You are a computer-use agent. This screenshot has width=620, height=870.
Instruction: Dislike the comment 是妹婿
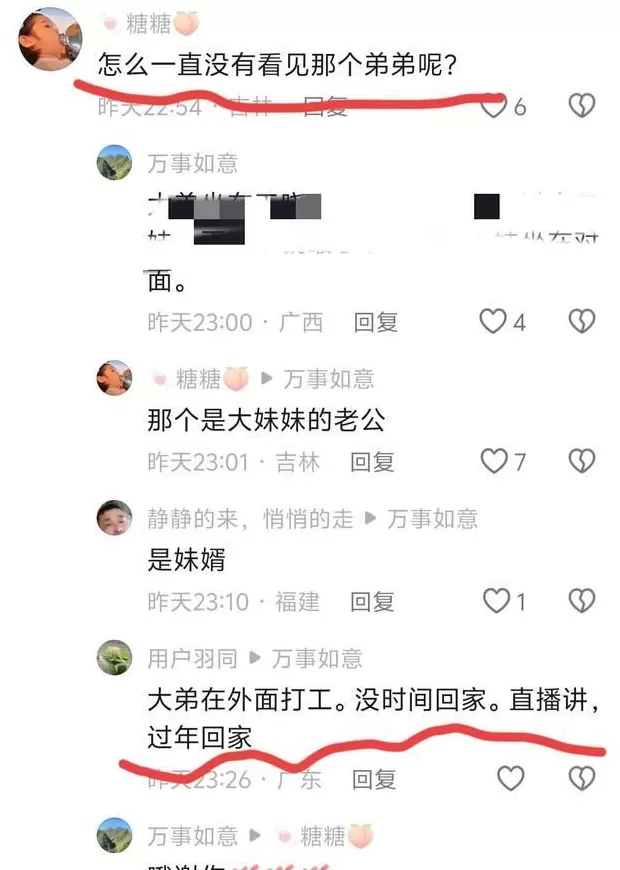[x=581, y=601]
